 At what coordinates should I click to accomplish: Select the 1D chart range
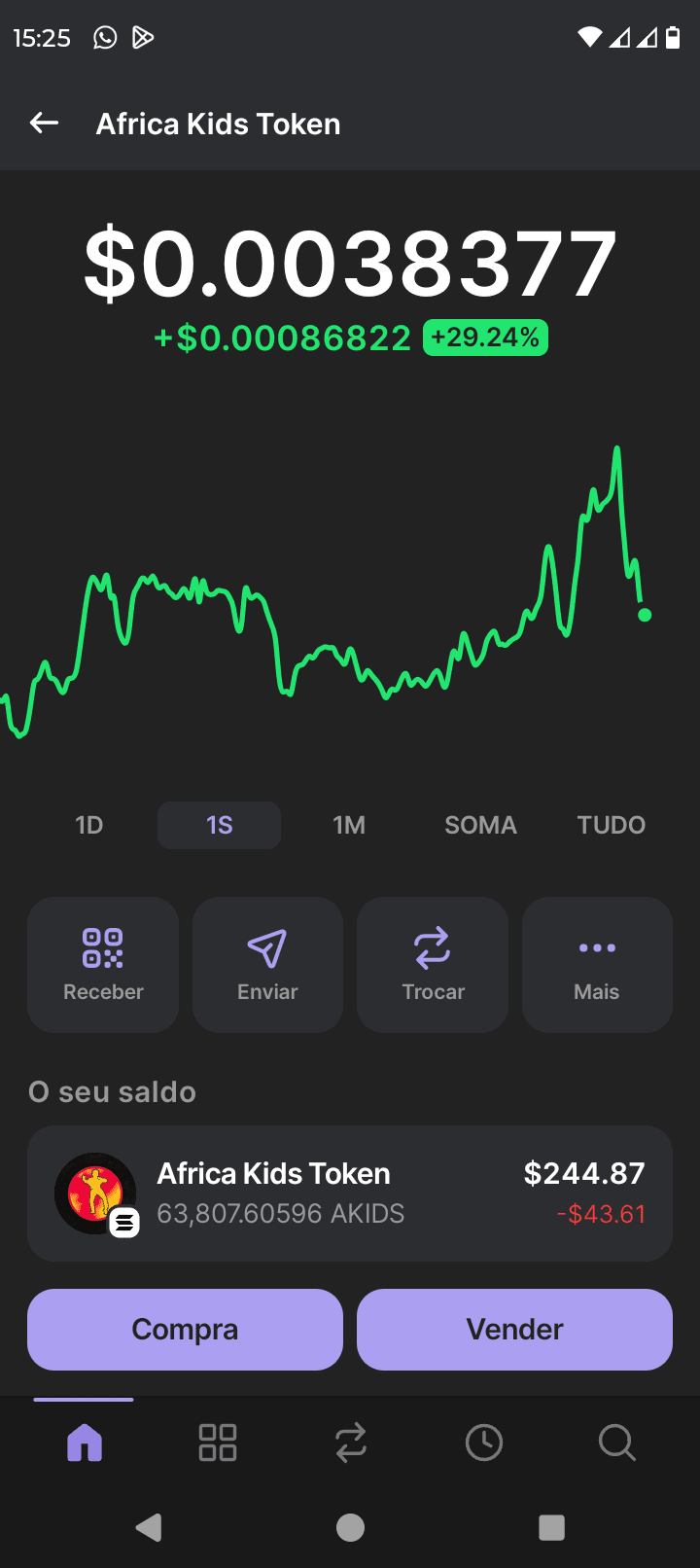point(89,825)
